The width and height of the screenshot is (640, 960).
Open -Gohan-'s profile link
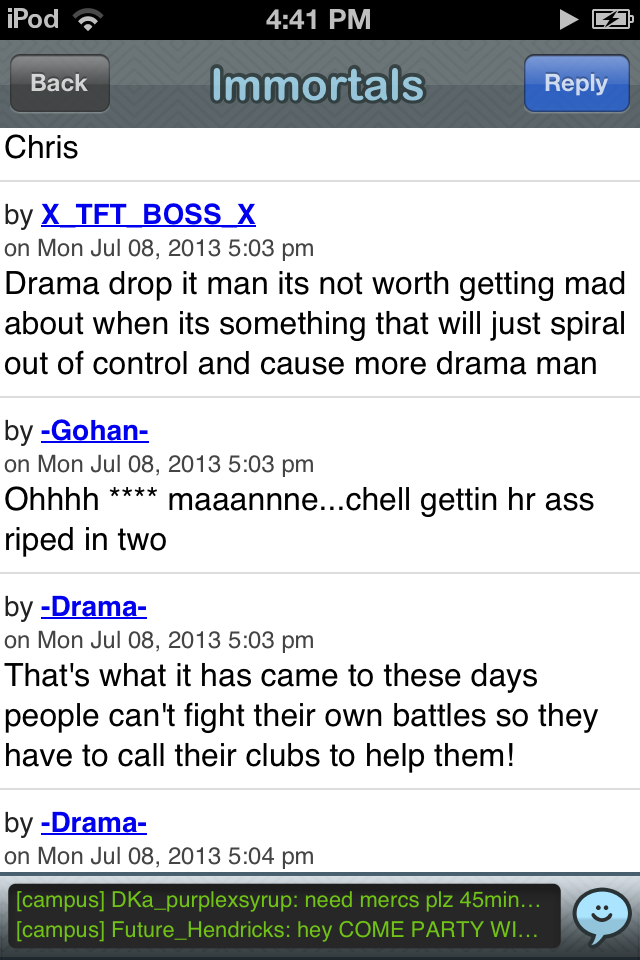coord(94,431)
